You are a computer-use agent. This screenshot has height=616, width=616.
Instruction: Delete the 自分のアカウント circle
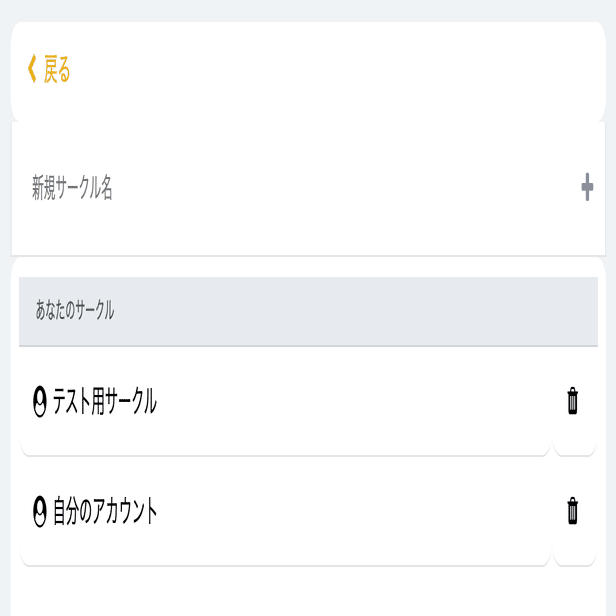[572, 511]
